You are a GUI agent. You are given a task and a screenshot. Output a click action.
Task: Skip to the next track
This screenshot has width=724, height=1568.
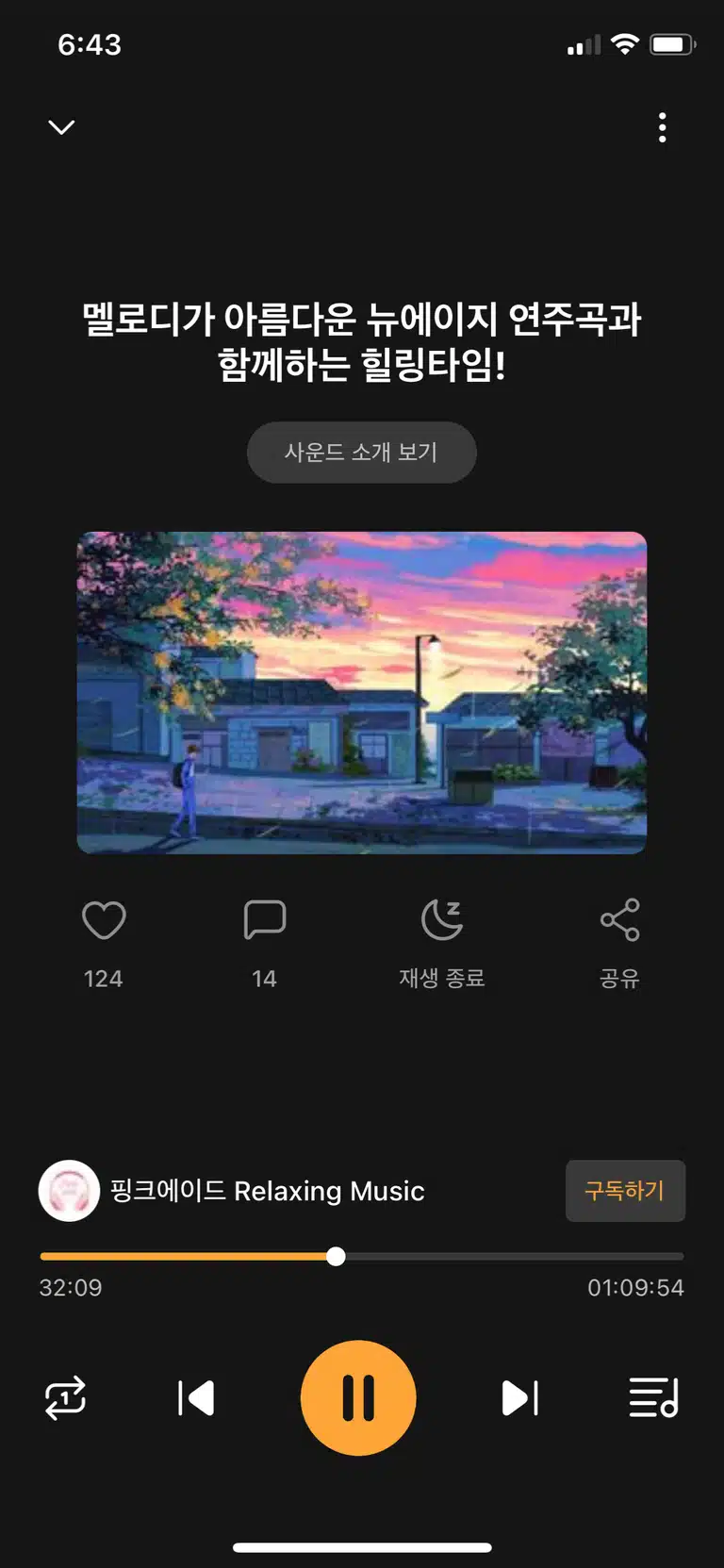(520, 1398)
